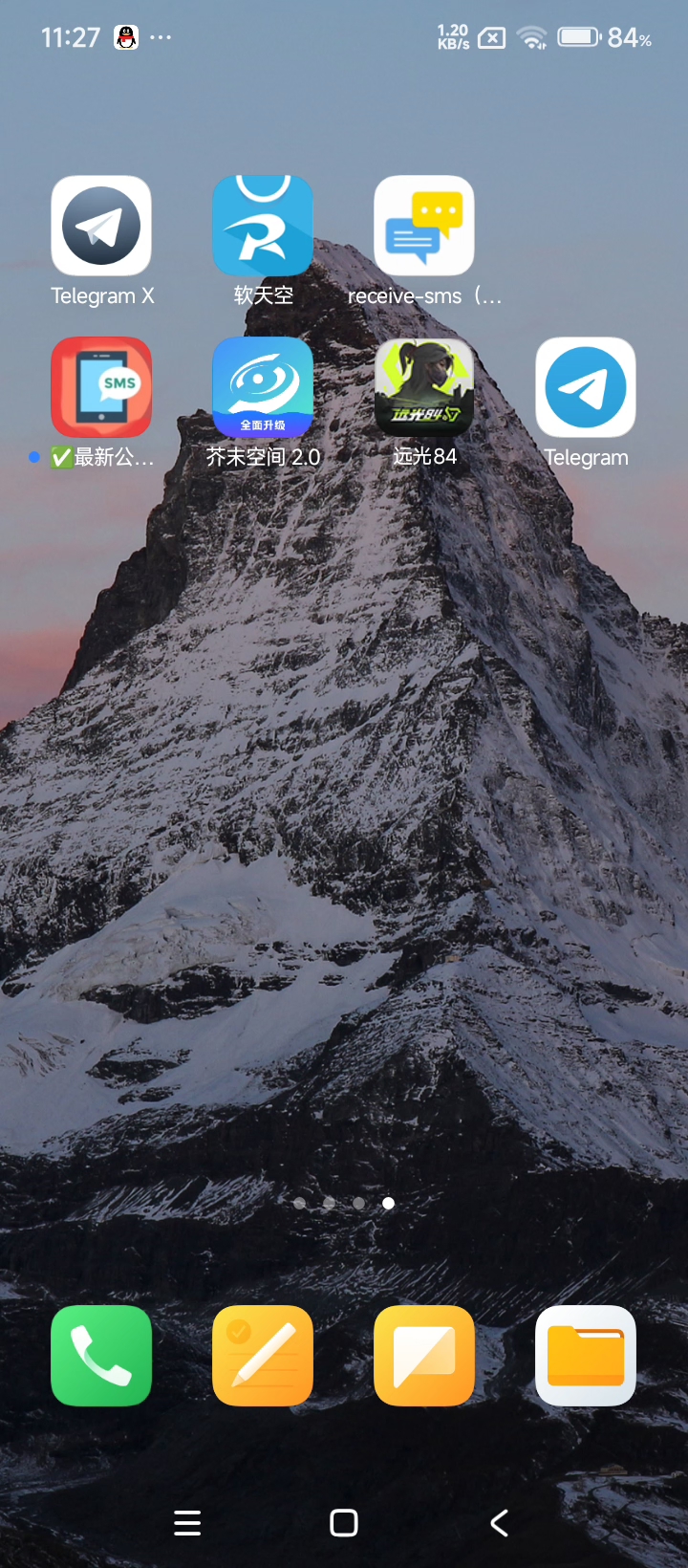Launch the 软天空 app
The image size is (688, 1568).
click(263, 227)
